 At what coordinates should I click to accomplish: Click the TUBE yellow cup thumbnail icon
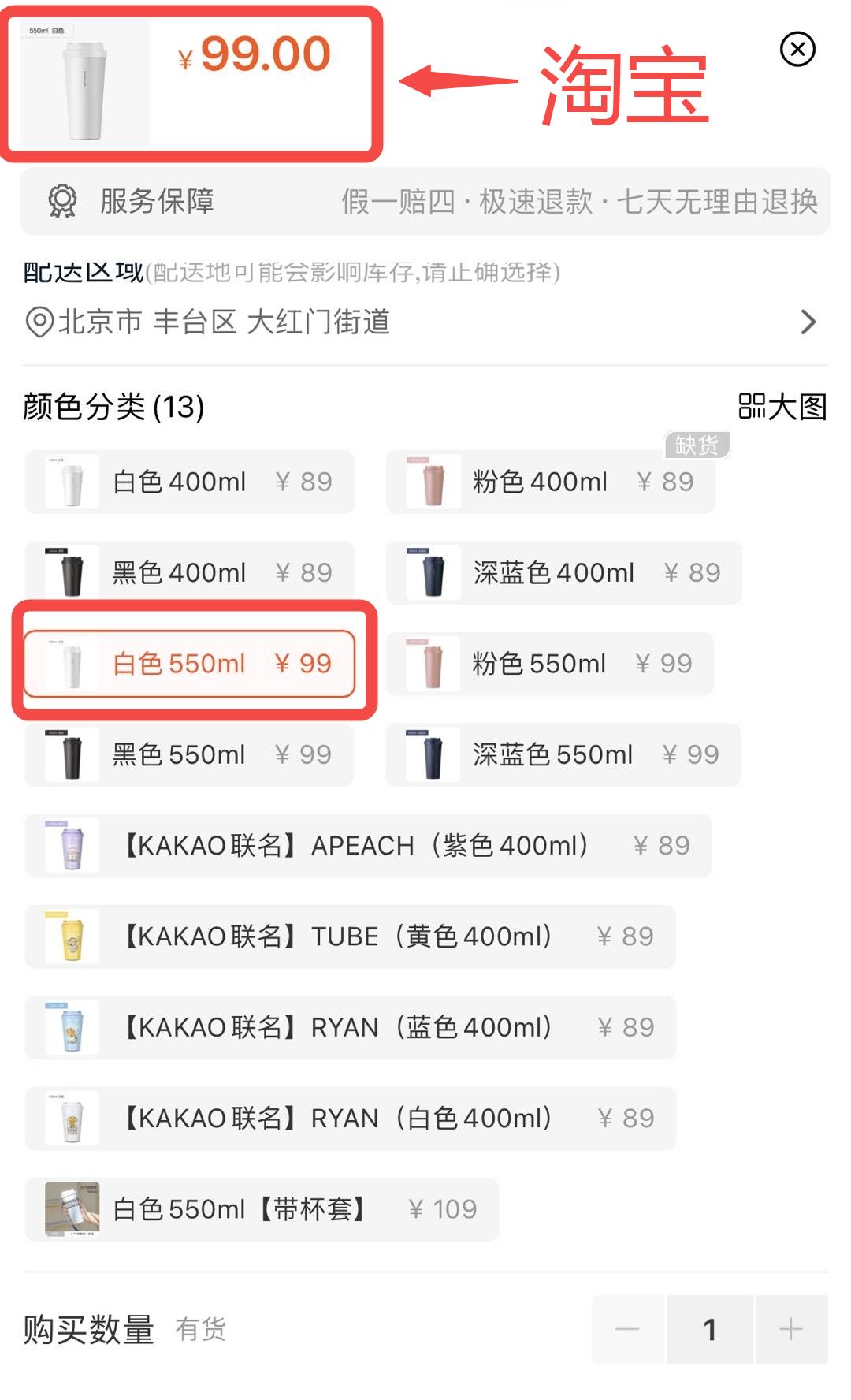72,936
